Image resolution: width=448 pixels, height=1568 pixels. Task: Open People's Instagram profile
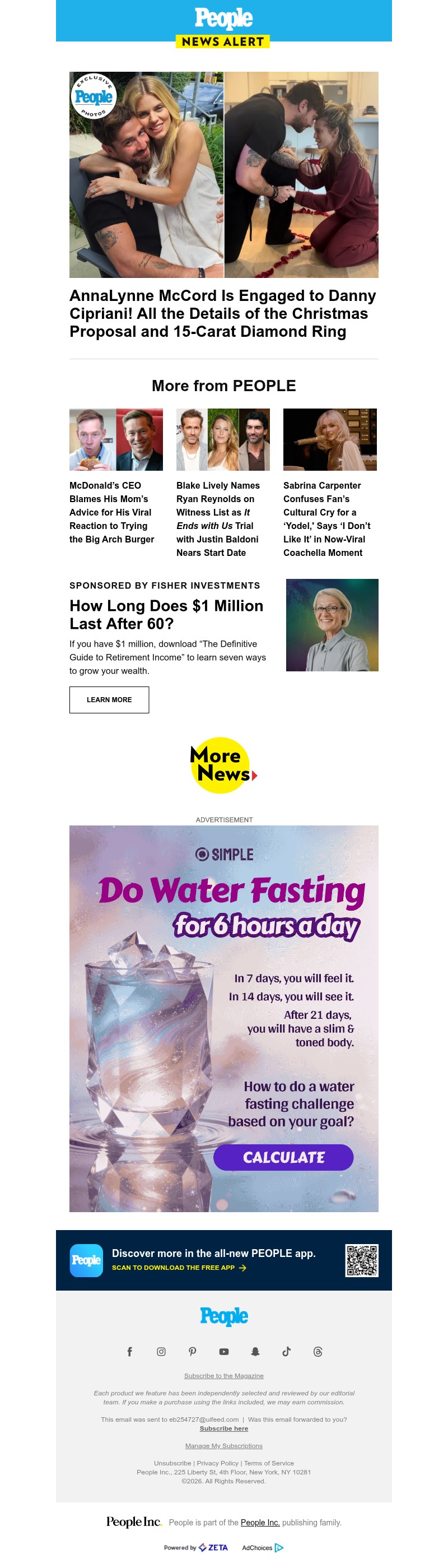161,1351
